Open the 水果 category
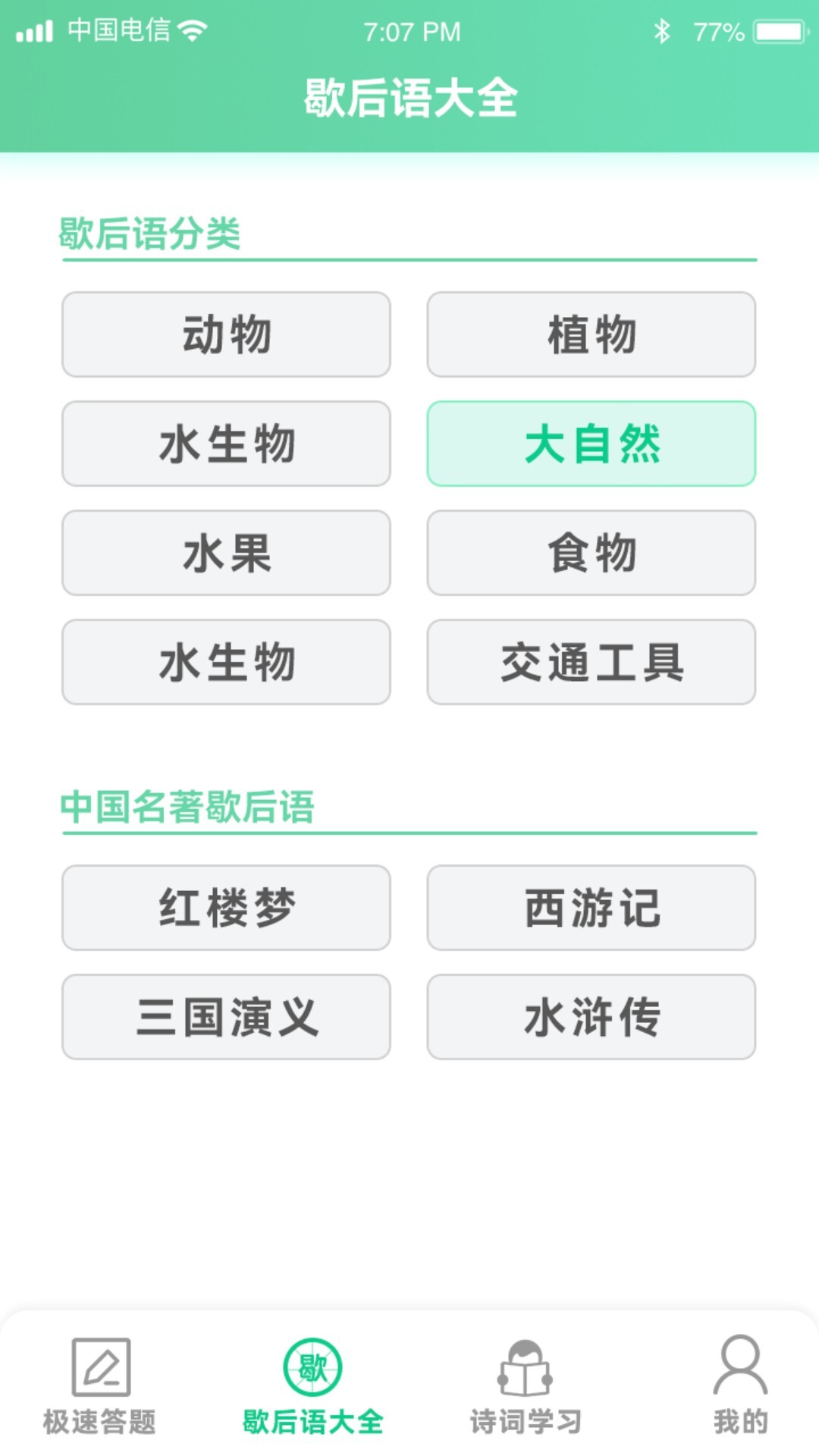Screen dimensions: 819x1456 [x=226, y=554]
